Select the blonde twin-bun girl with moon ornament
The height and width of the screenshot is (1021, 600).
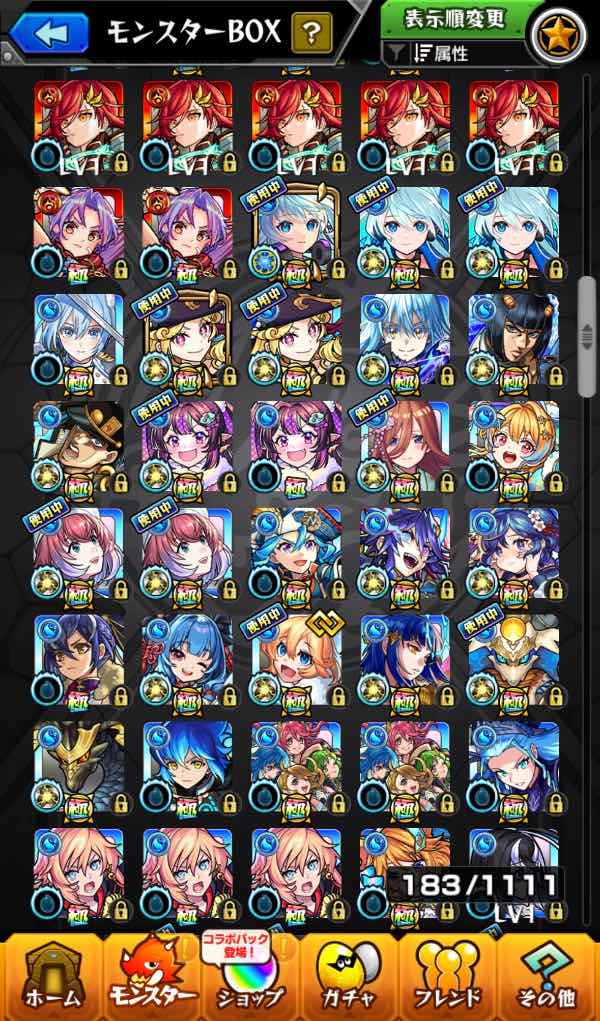point(513,444)
